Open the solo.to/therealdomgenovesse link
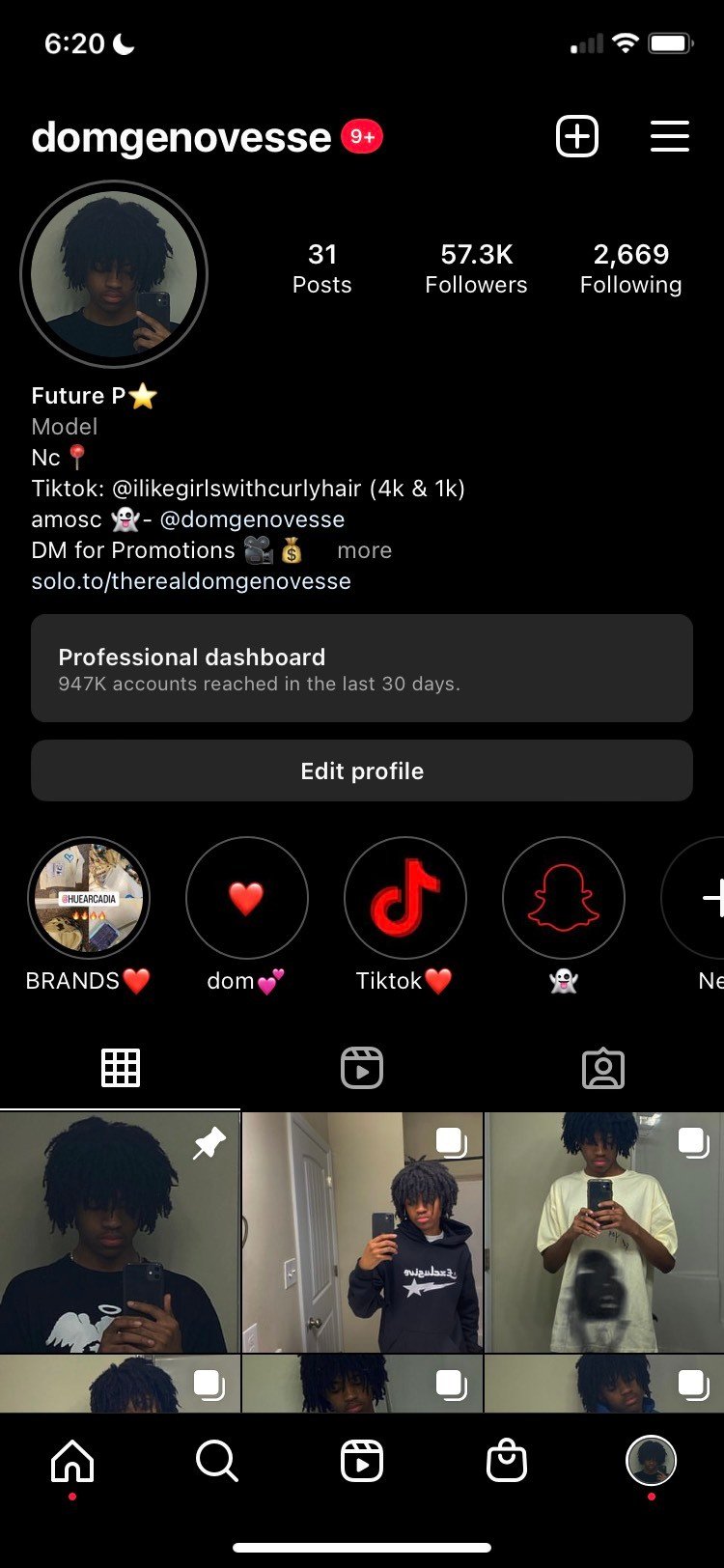This screenshot has width=724, height=1568. pyautogui.click(x=191, y=581)
